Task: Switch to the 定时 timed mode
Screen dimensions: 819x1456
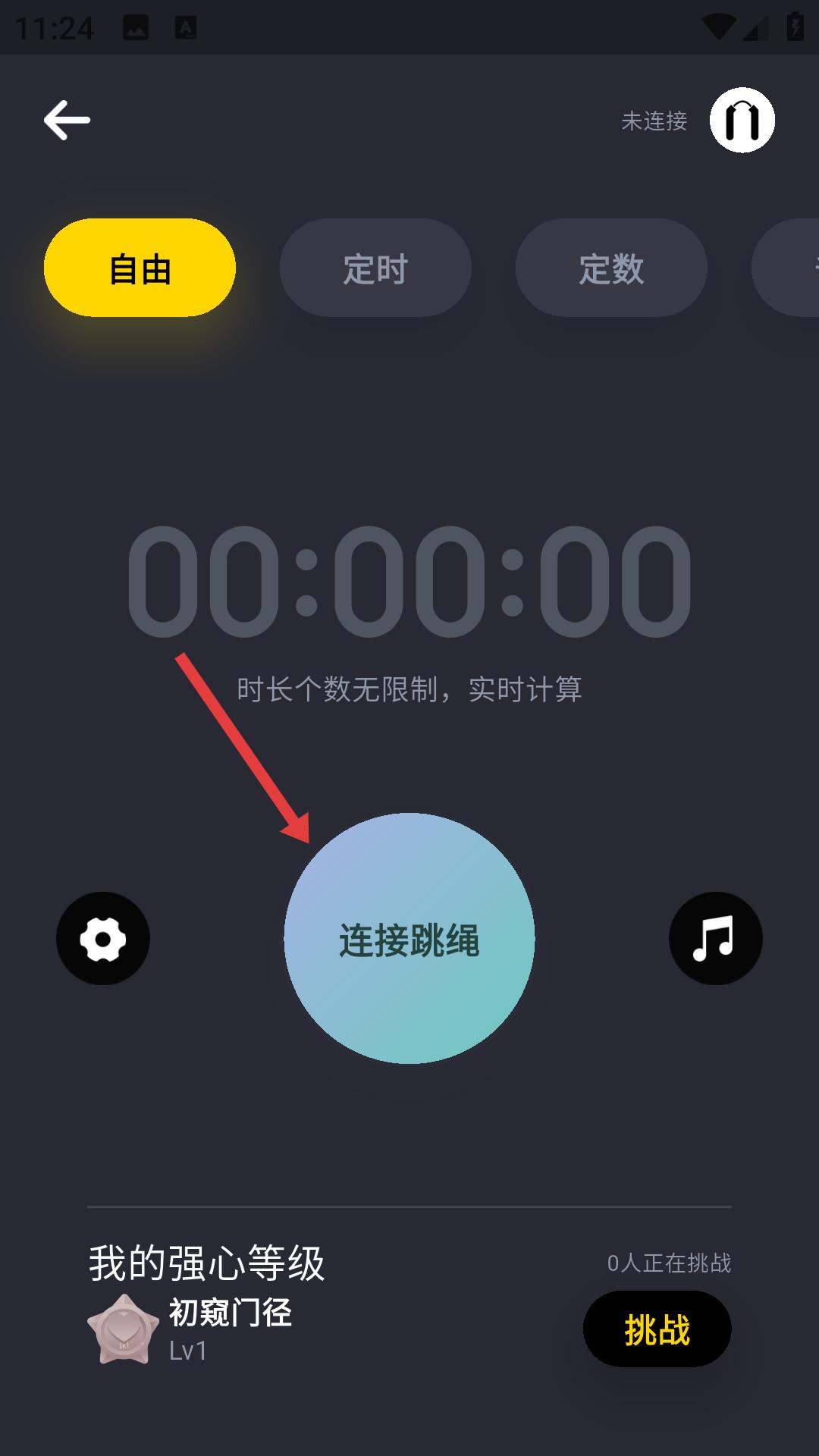Action: pyautogui.click(x=375, y=268)
